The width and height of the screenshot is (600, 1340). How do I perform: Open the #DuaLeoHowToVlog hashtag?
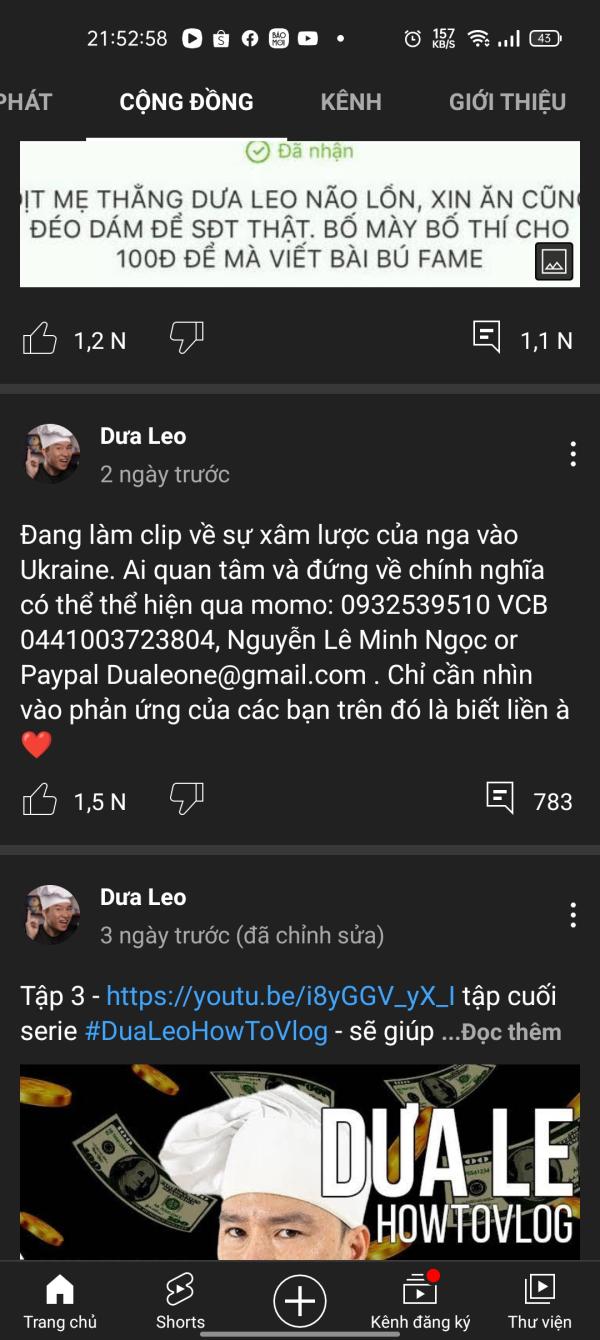click(206, 1031)
